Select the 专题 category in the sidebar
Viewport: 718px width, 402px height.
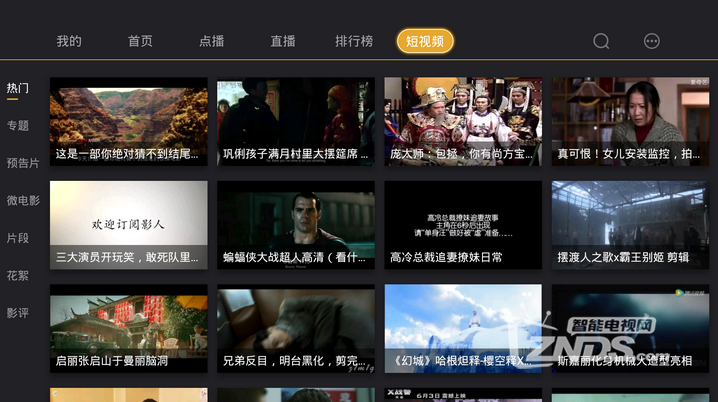[18, 126]
